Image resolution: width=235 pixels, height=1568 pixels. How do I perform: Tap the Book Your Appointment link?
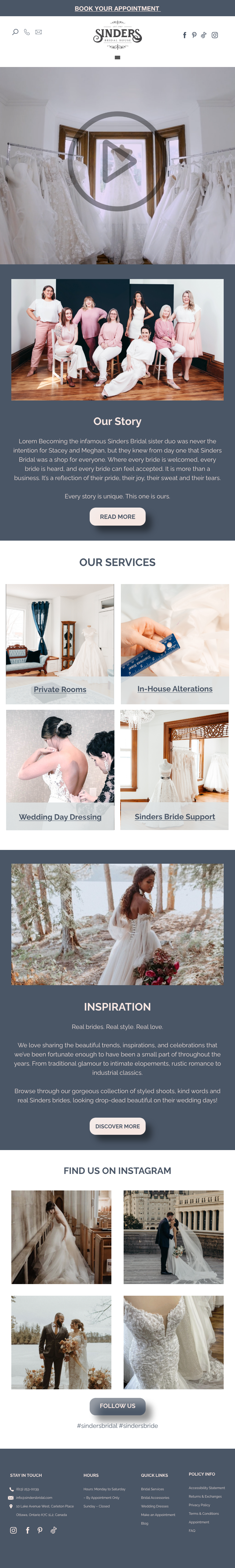pos(117,9)
